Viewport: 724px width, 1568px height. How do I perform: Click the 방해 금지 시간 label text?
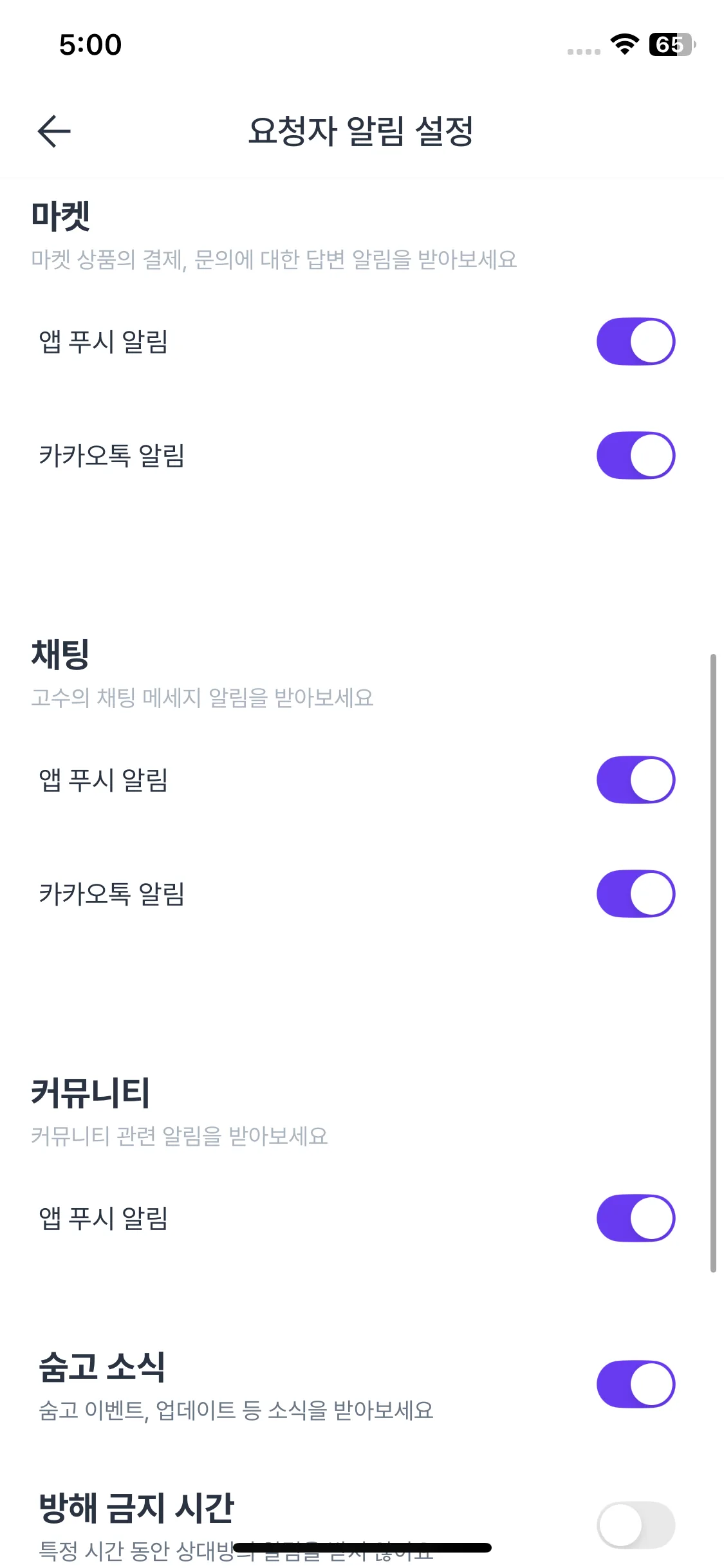click(136, 1508)
